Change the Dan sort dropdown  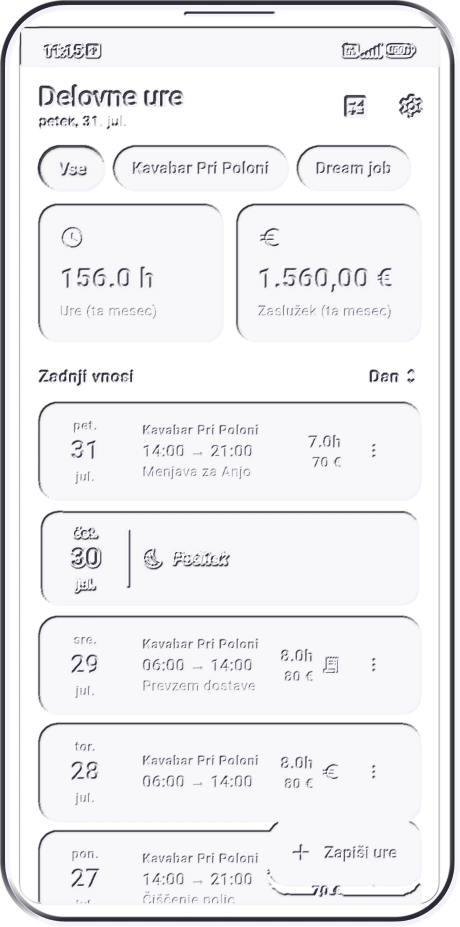(392, 377)
